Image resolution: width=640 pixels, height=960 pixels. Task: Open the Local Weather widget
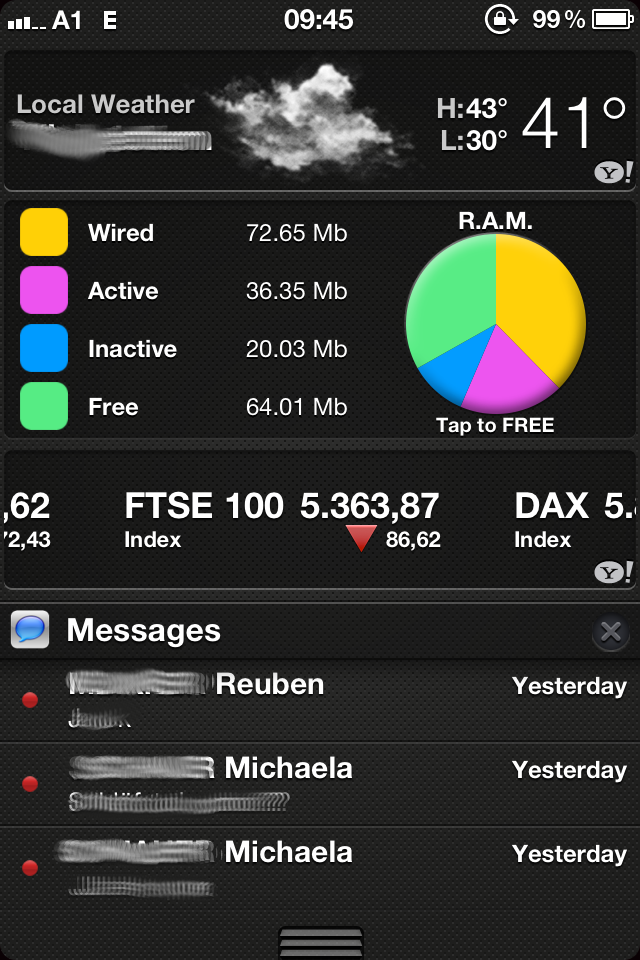click(320, 122)
